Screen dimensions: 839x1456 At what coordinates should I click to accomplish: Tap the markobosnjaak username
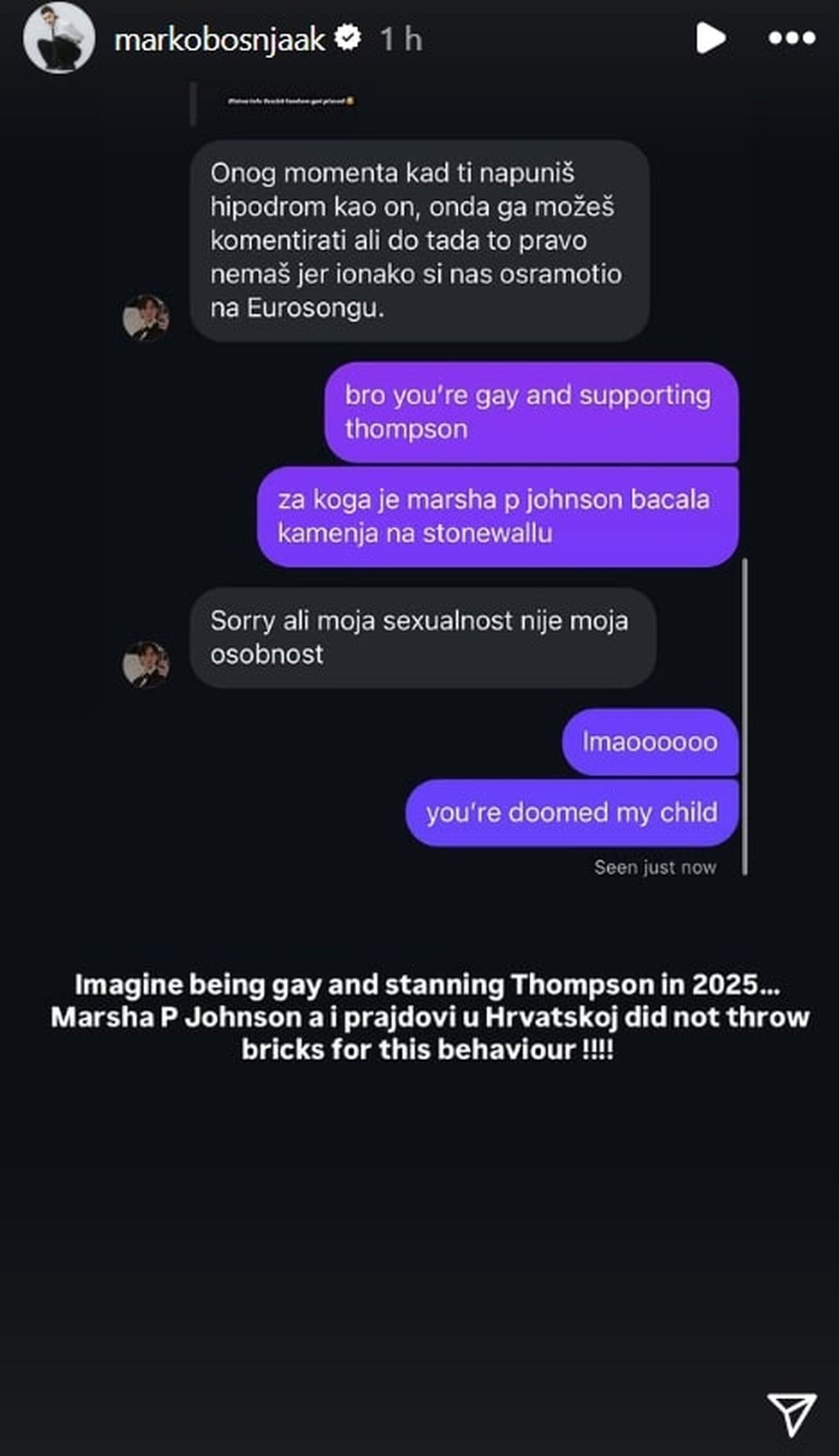click(220, 40)
